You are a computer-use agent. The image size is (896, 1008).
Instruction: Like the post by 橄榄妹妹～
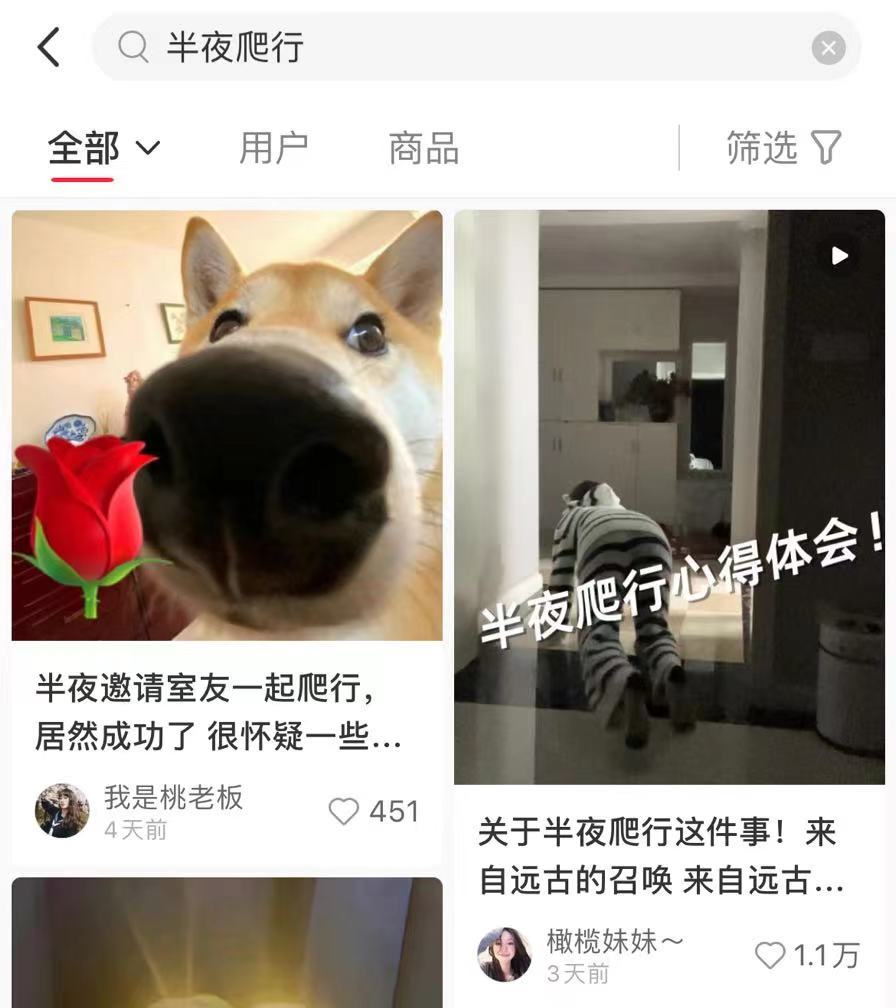click(770, 956)
